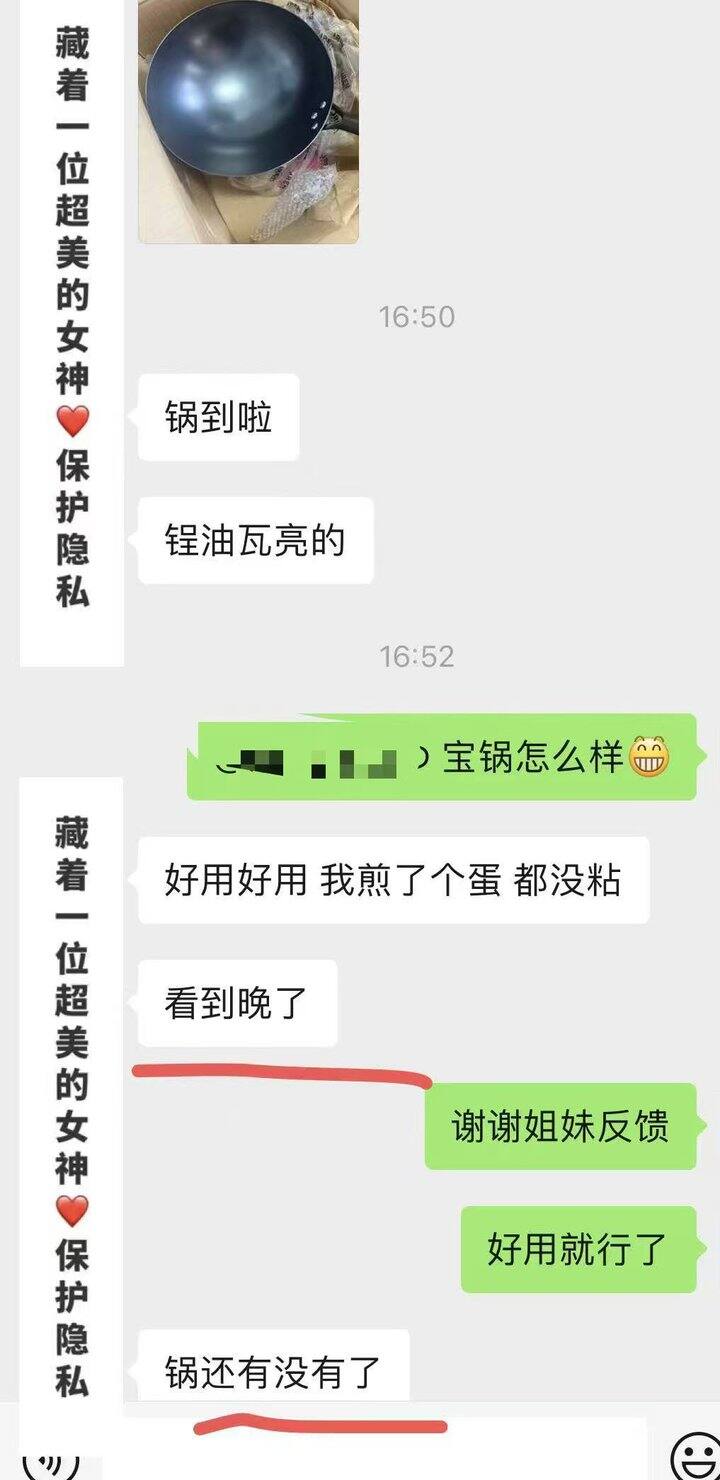Open the wok photo message
Screen dimensions: 720x1480
coord(248,120)
